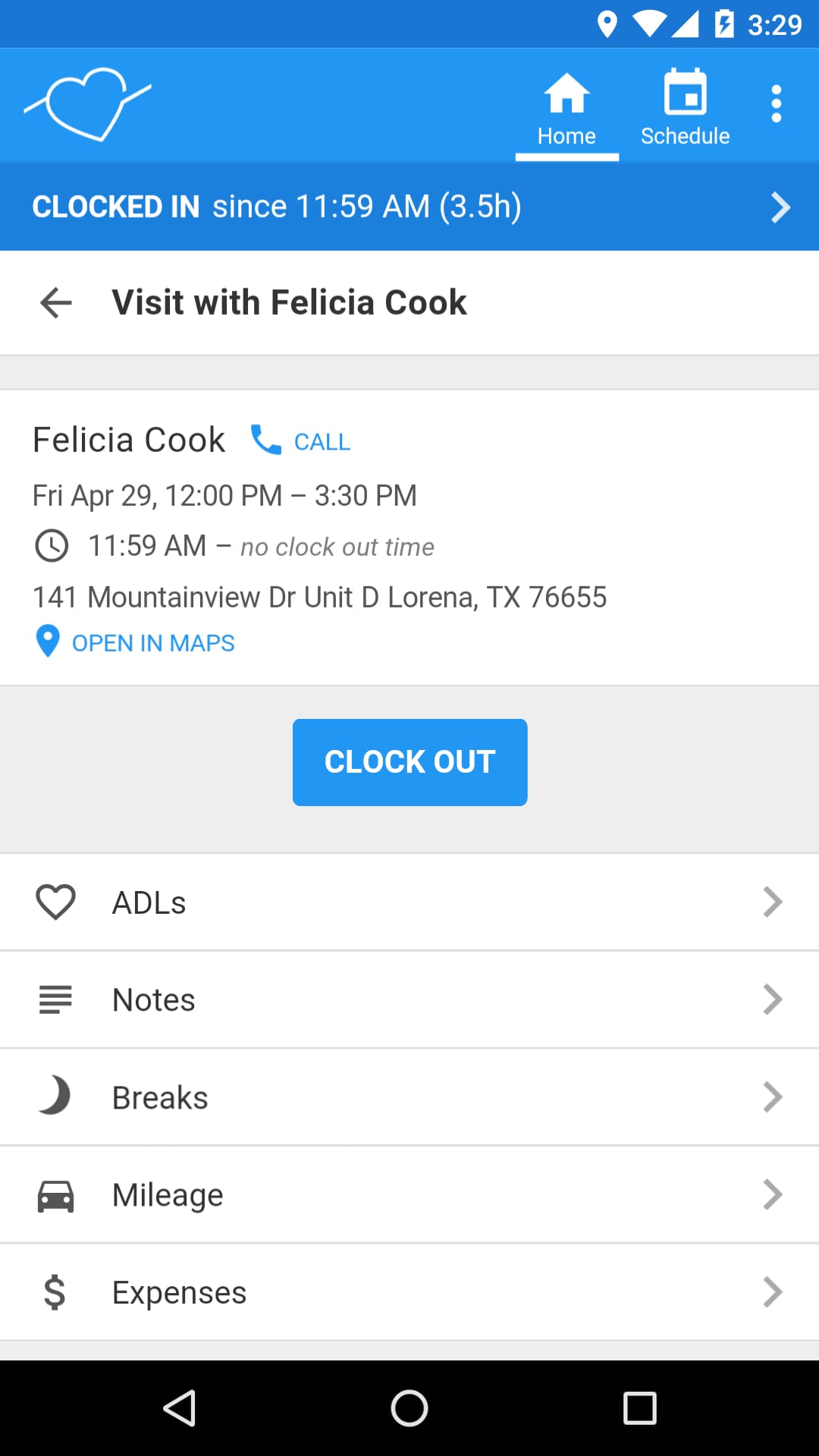Click the back arrow beside Visit with Felicia Cook
The width and height of the screenshot is (819, 1456).
[x=54, y=303]
